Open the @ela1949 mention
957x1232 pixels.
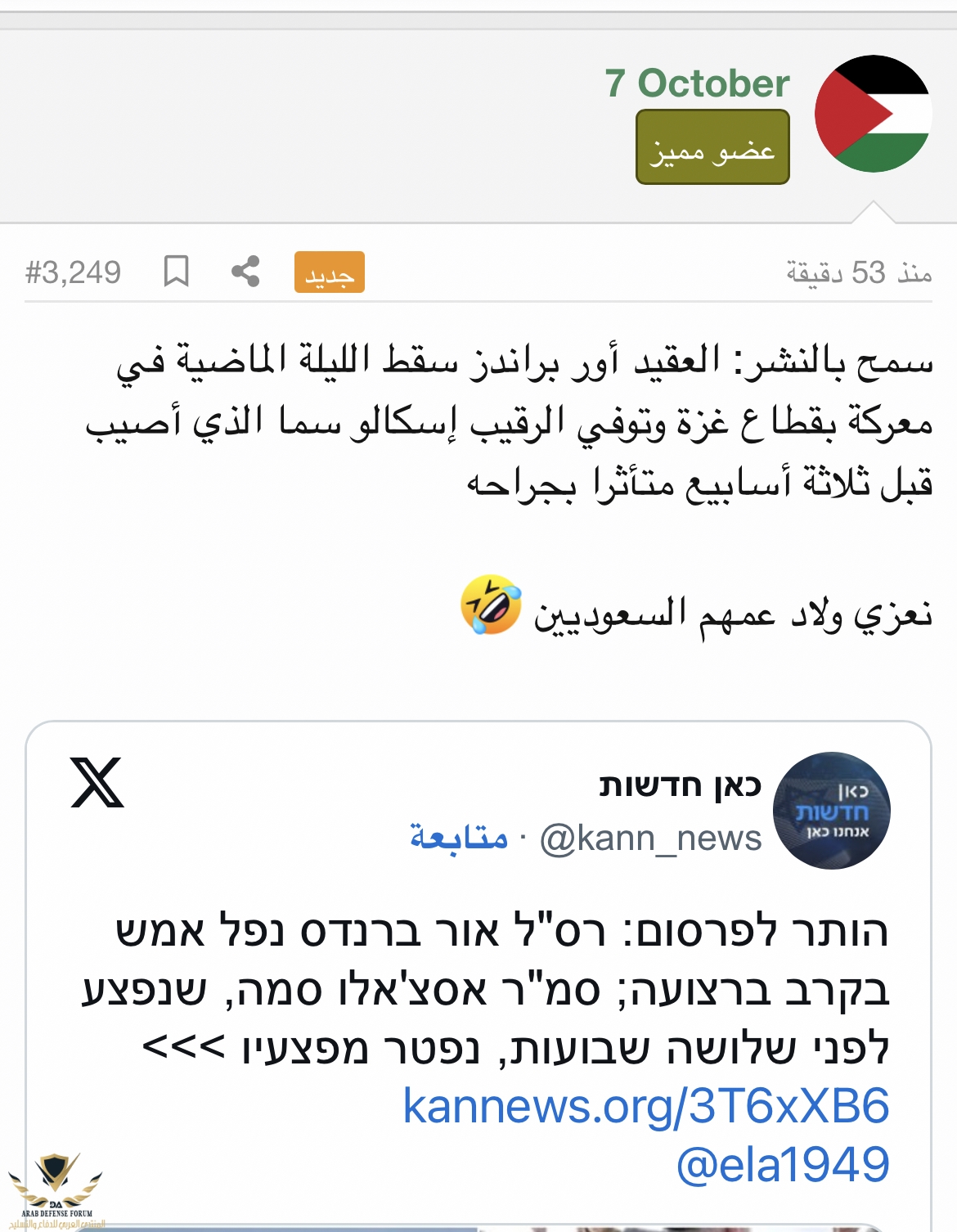pos(783,1165)
